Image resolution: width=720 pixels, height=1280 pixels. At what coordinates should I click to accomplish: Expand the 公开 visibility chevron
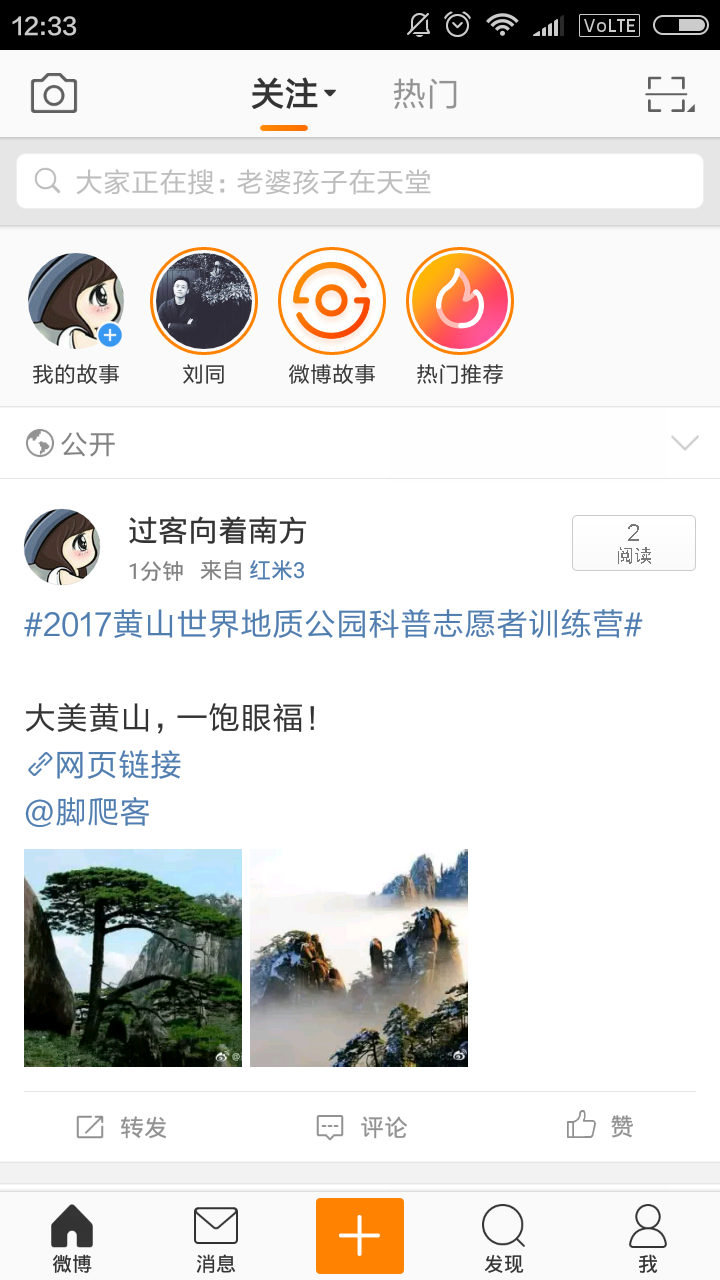click(685, 443)
